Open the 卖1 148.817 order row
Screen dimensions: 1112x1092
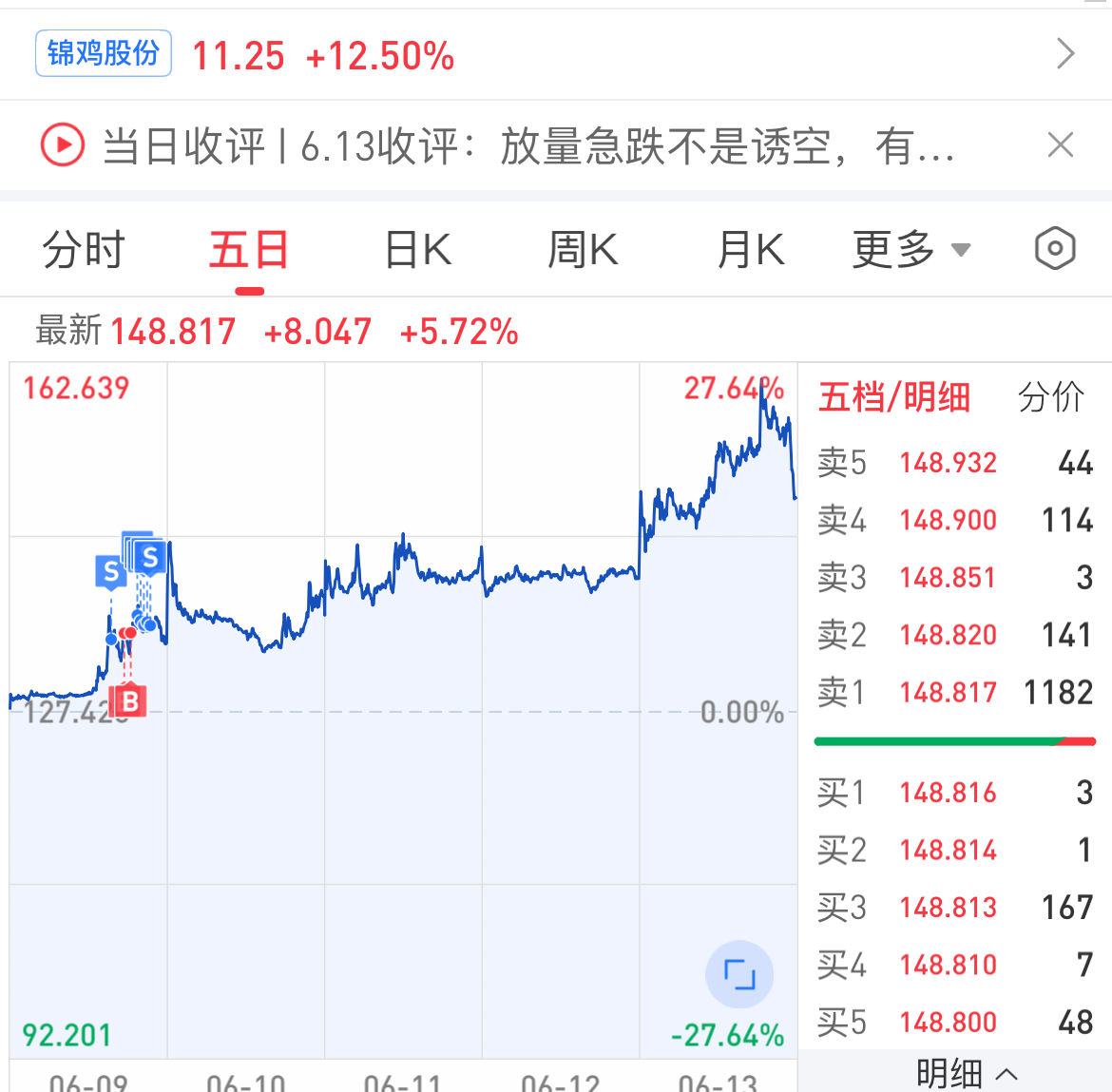954,693
